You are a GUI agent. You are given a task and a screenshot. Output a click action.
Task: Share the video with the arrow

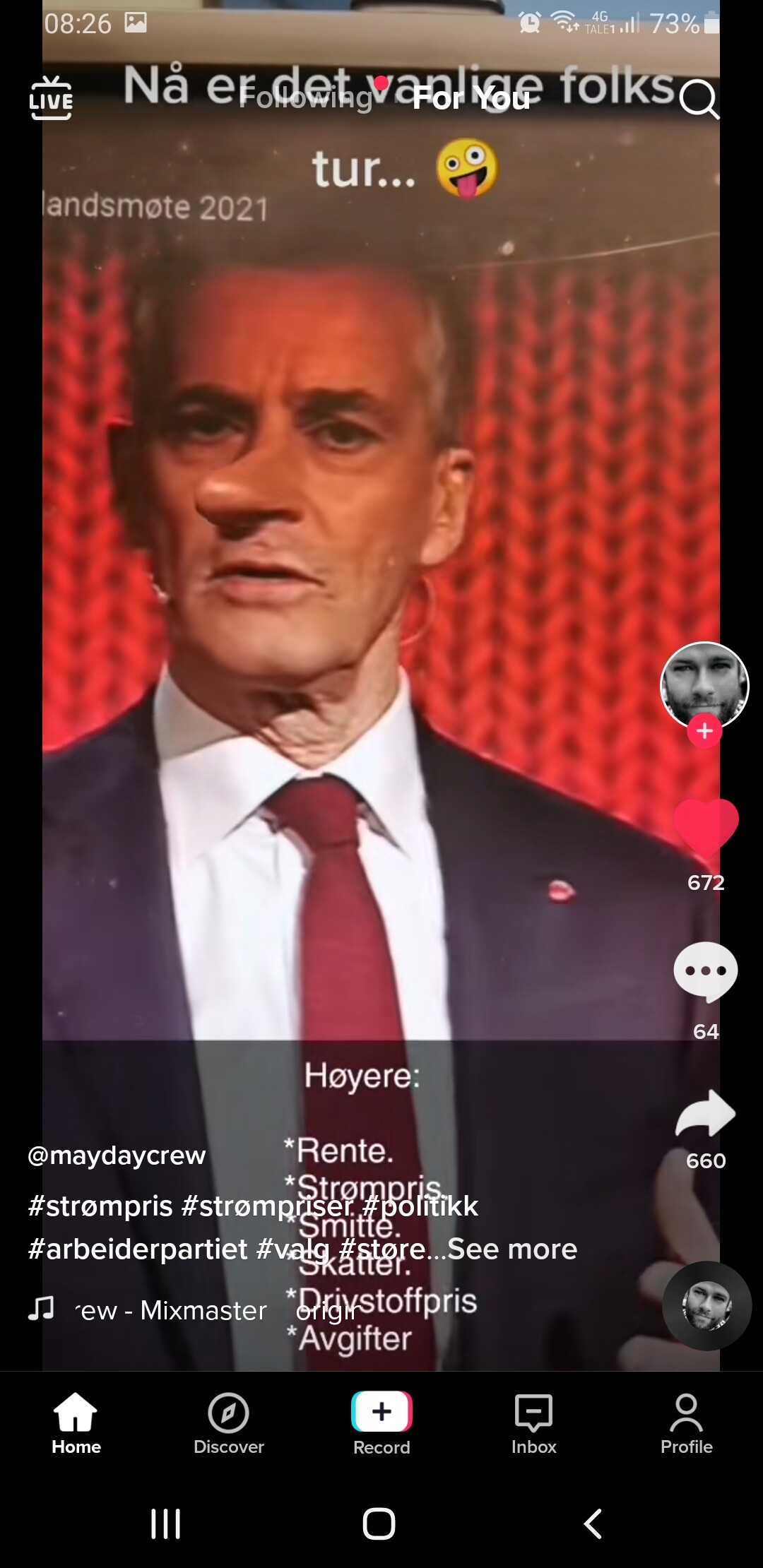click(x=706, y=1113)
